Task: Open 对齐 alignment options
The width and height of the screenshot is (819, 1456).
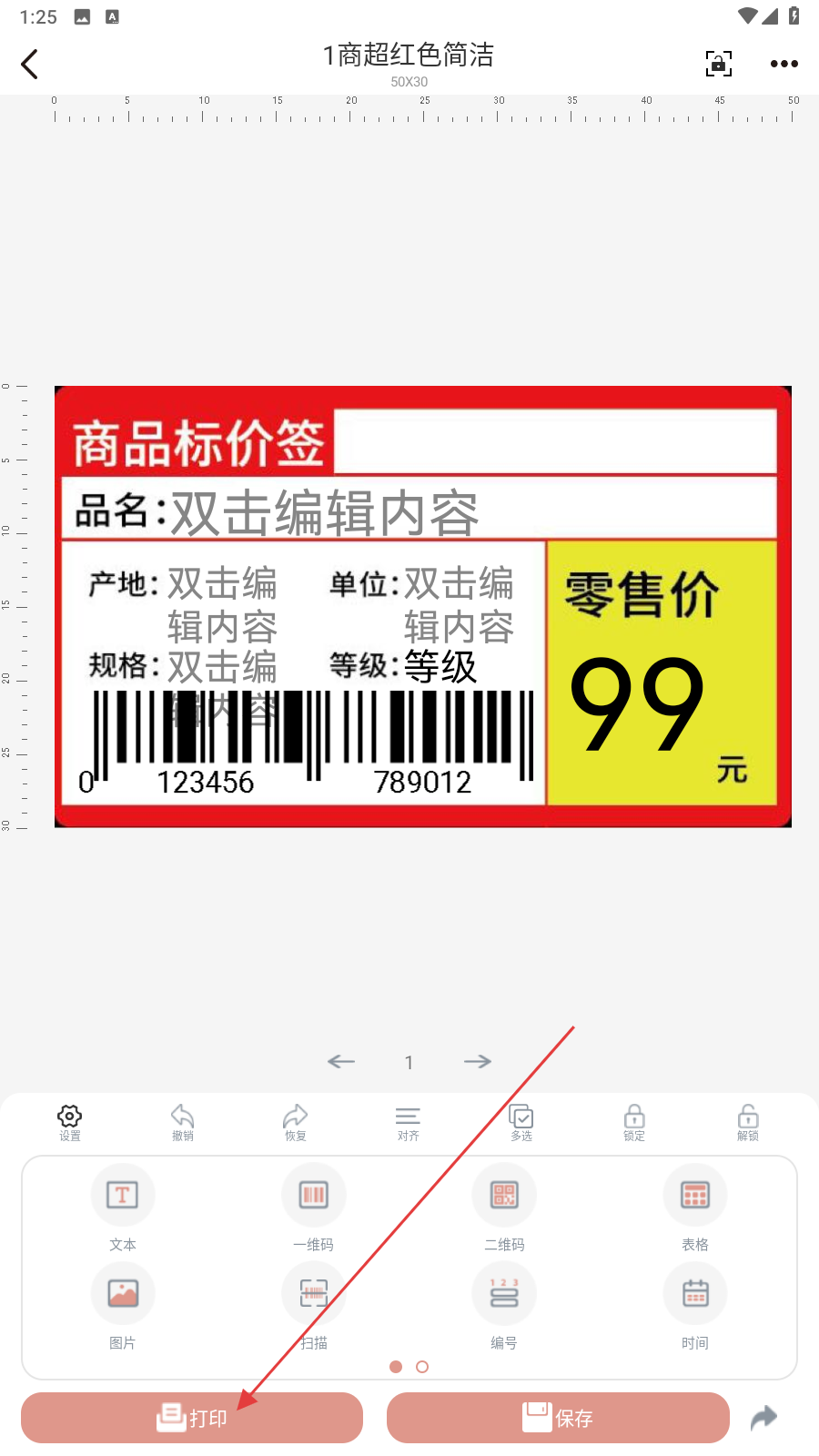Action: 409,1123
